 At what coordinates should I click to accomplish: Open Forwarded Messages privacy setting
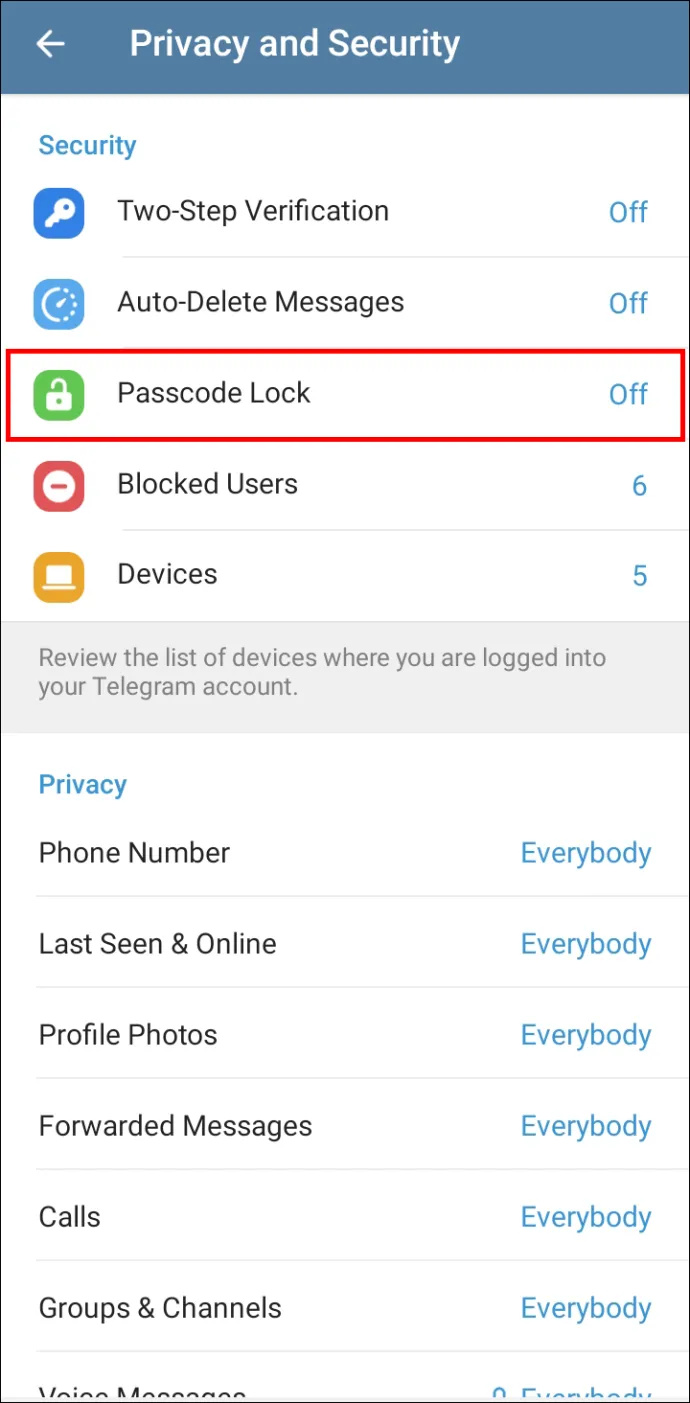point(345,1126)
